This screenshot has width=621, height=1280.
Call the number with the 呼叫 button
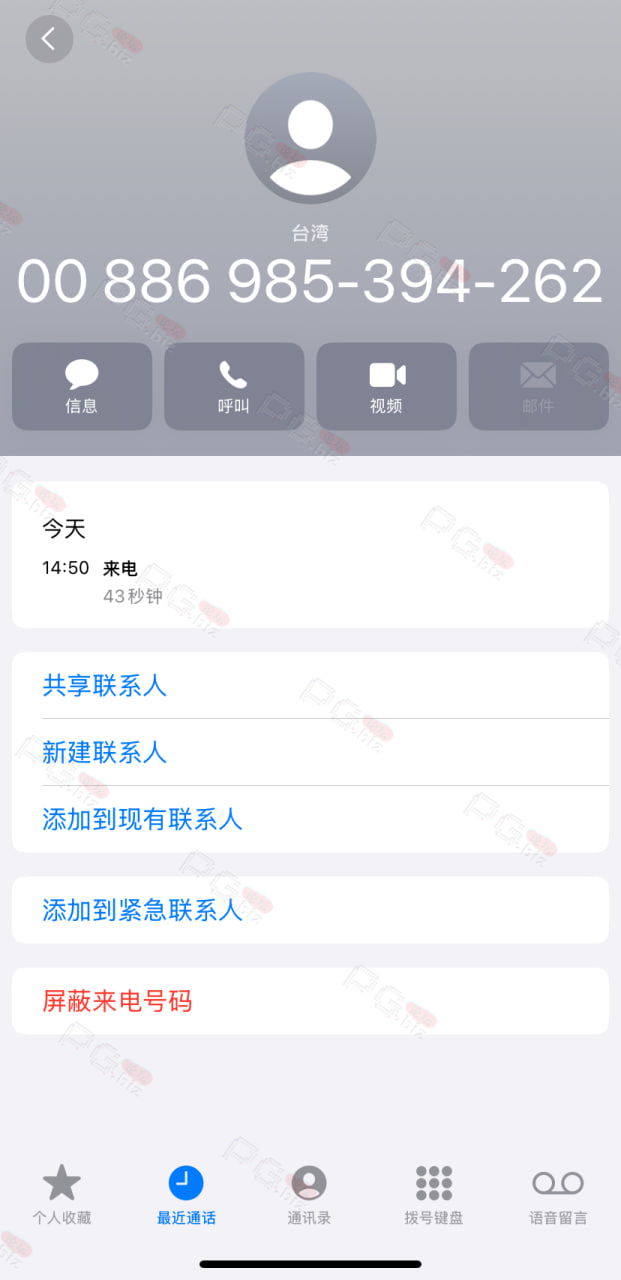point(234,387)
